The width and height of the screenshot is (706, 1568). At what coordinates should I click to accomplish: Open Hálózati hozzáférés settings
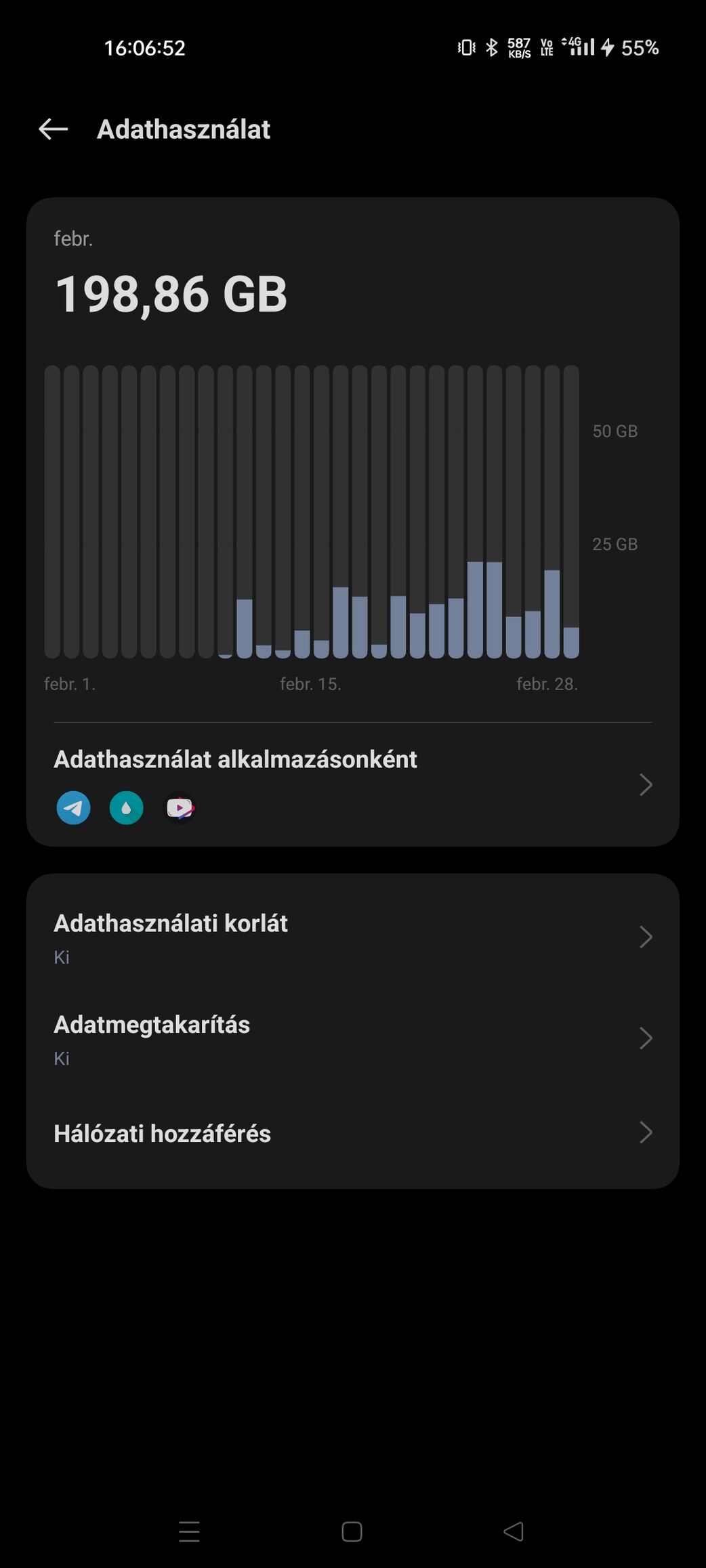coord(352,1133)
